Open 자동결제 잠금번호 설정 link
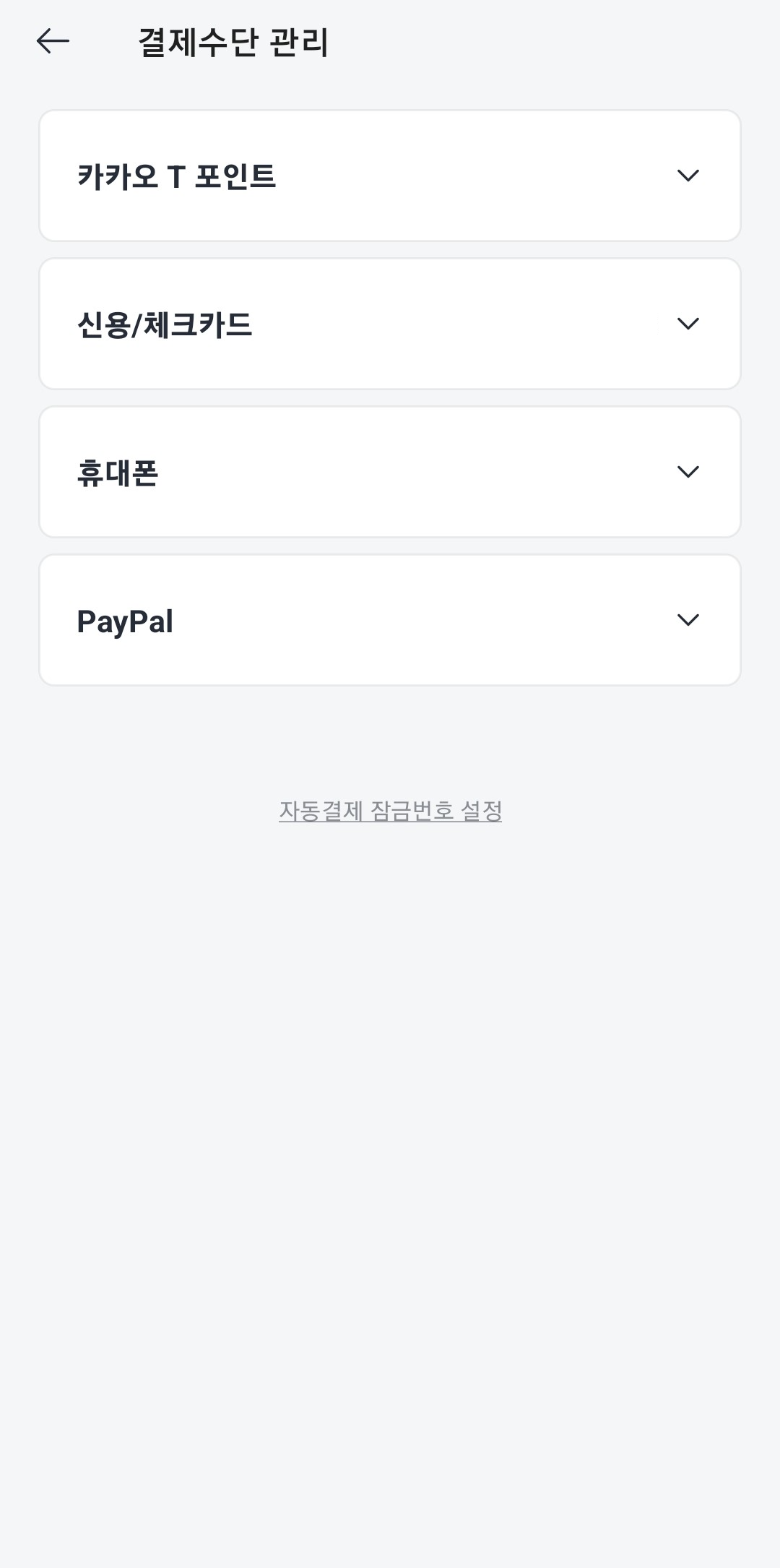 pyautogui.click(x=390, y=811)
